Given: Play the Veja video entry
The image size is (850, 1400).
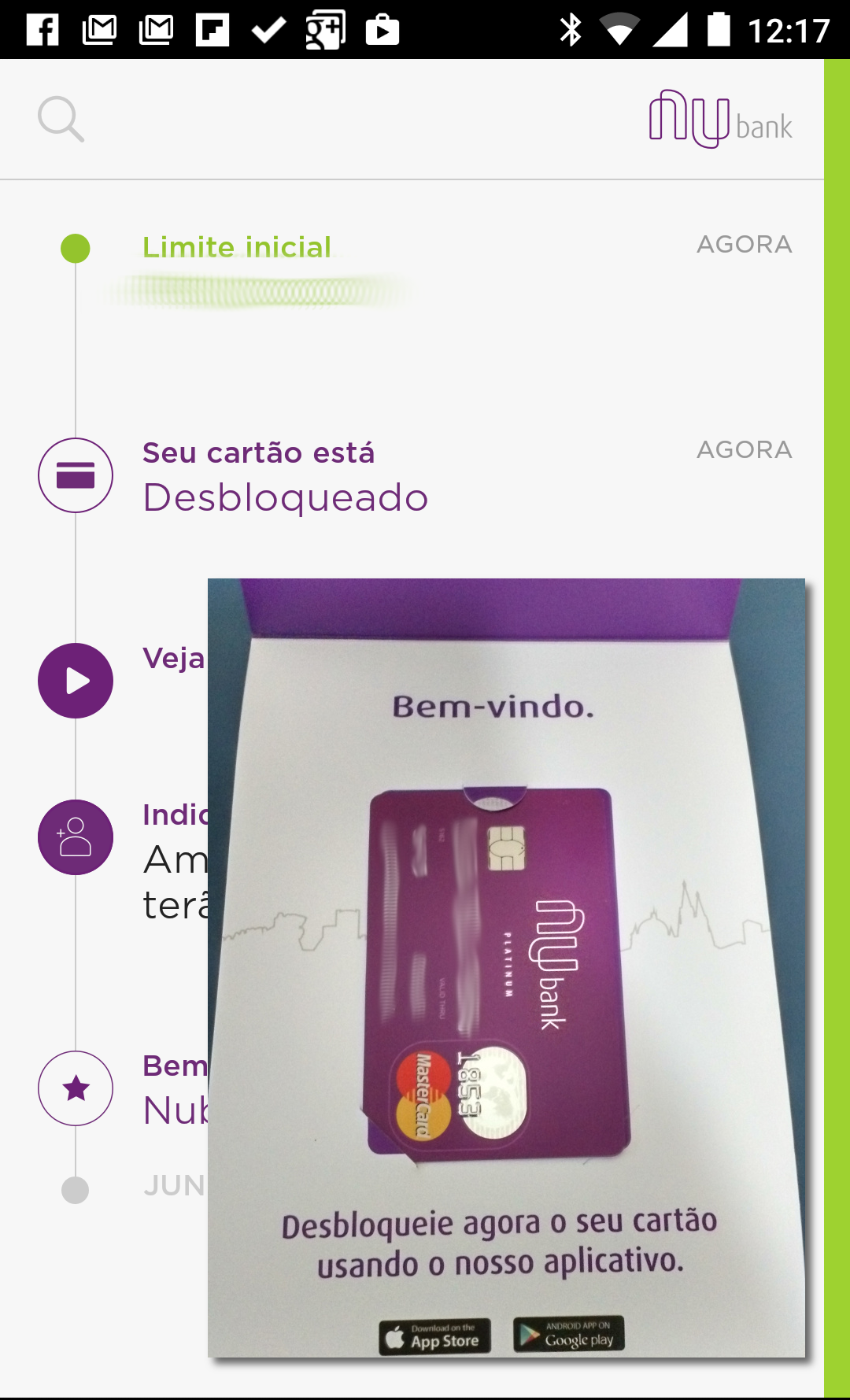Looking at the screenshot, I should click(x=76, y=681).
